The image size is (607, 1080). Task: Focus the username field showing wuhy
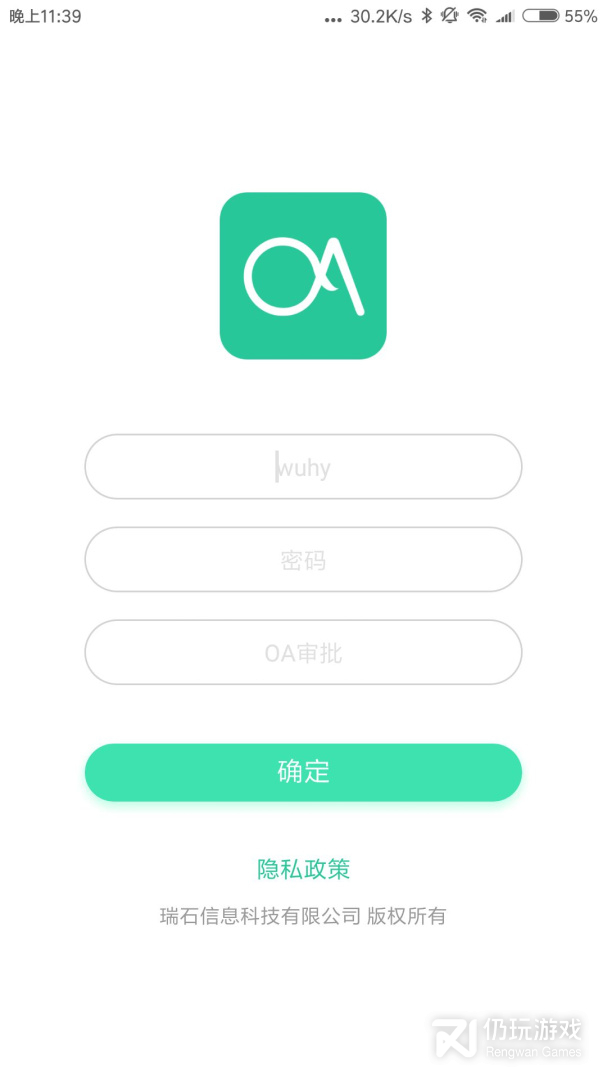303,466
